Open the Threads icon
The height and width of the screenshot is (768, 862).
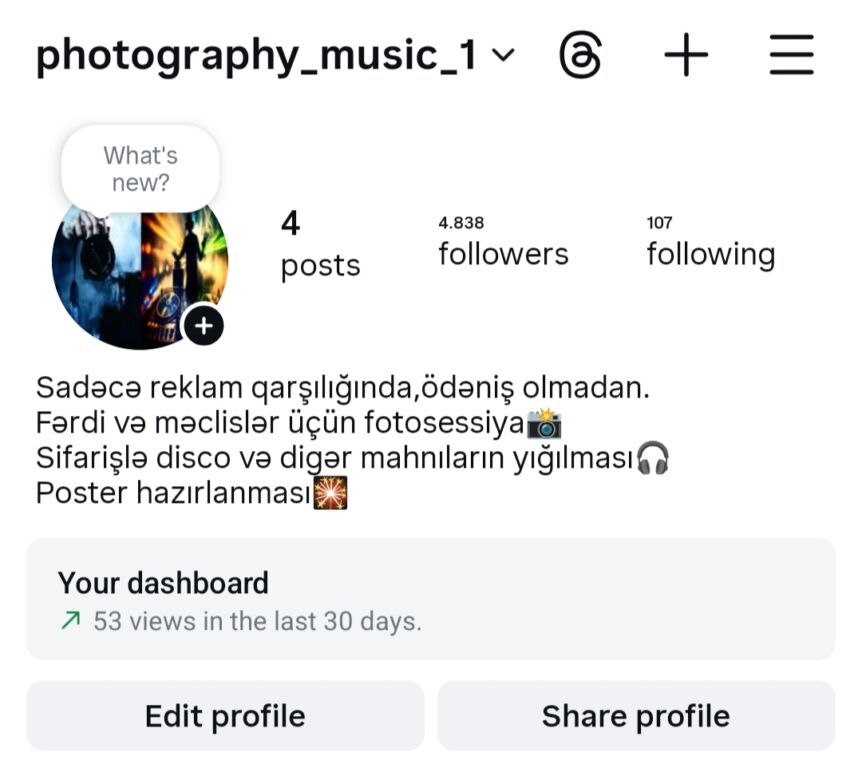coord(581,55)
